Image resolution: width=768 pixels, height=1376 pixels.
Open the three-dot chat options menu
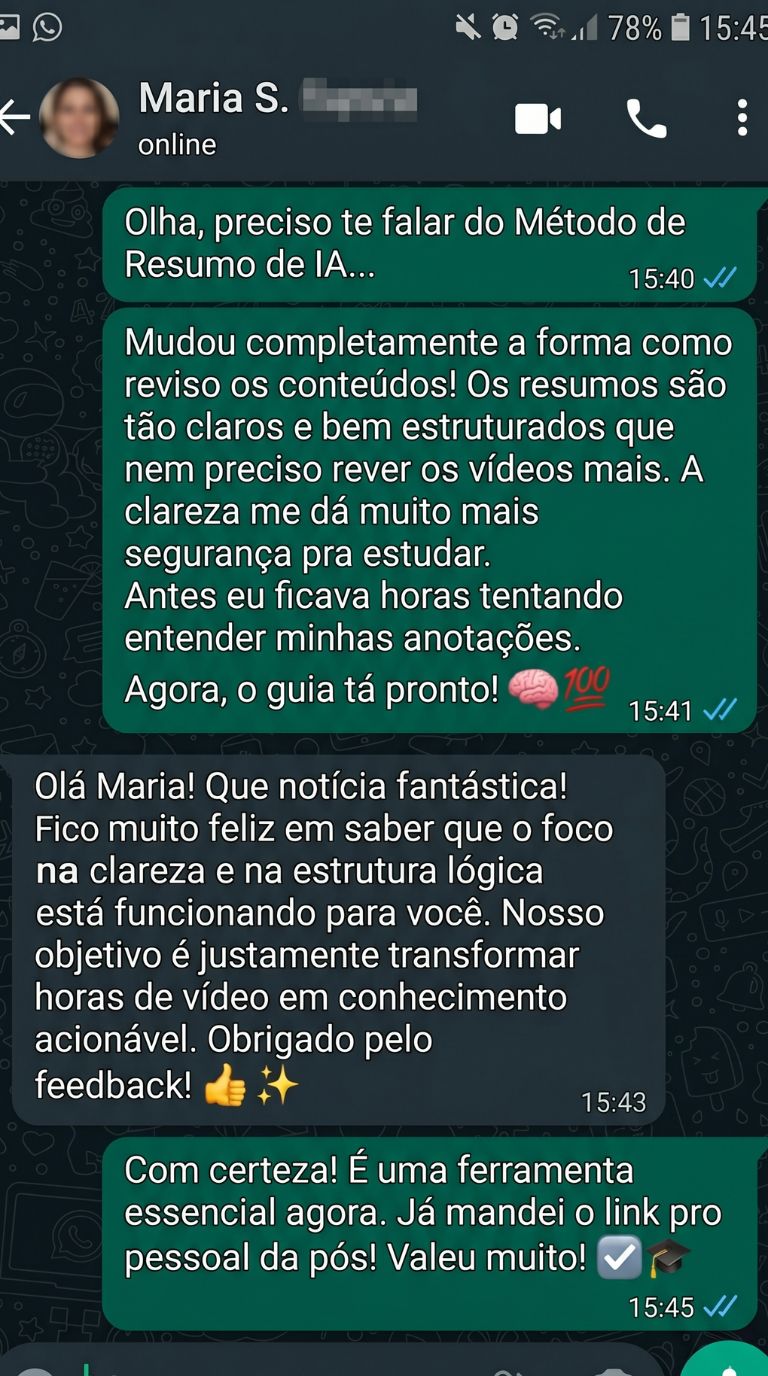click(743, 117)
